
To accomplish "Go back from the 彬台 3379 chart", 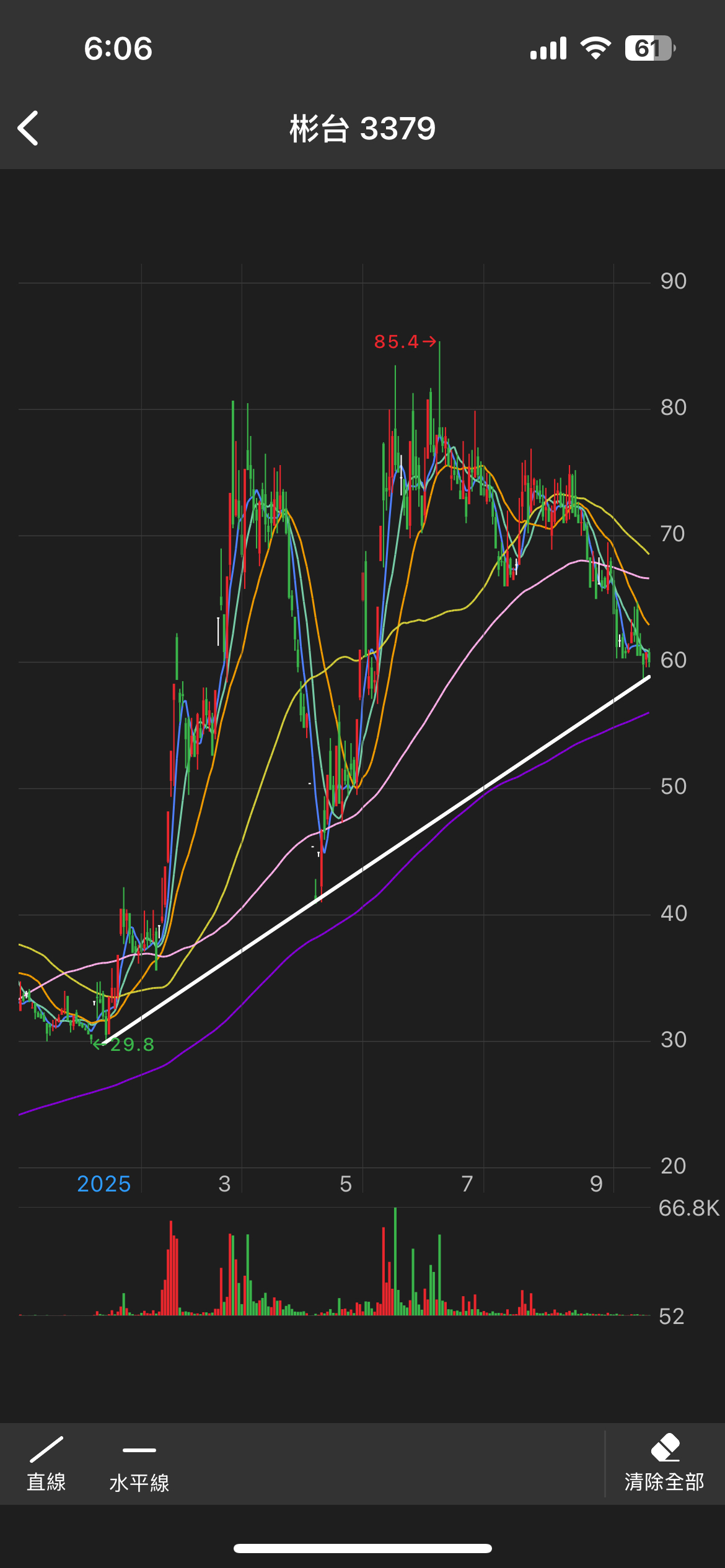I will [x=29, y=128].
